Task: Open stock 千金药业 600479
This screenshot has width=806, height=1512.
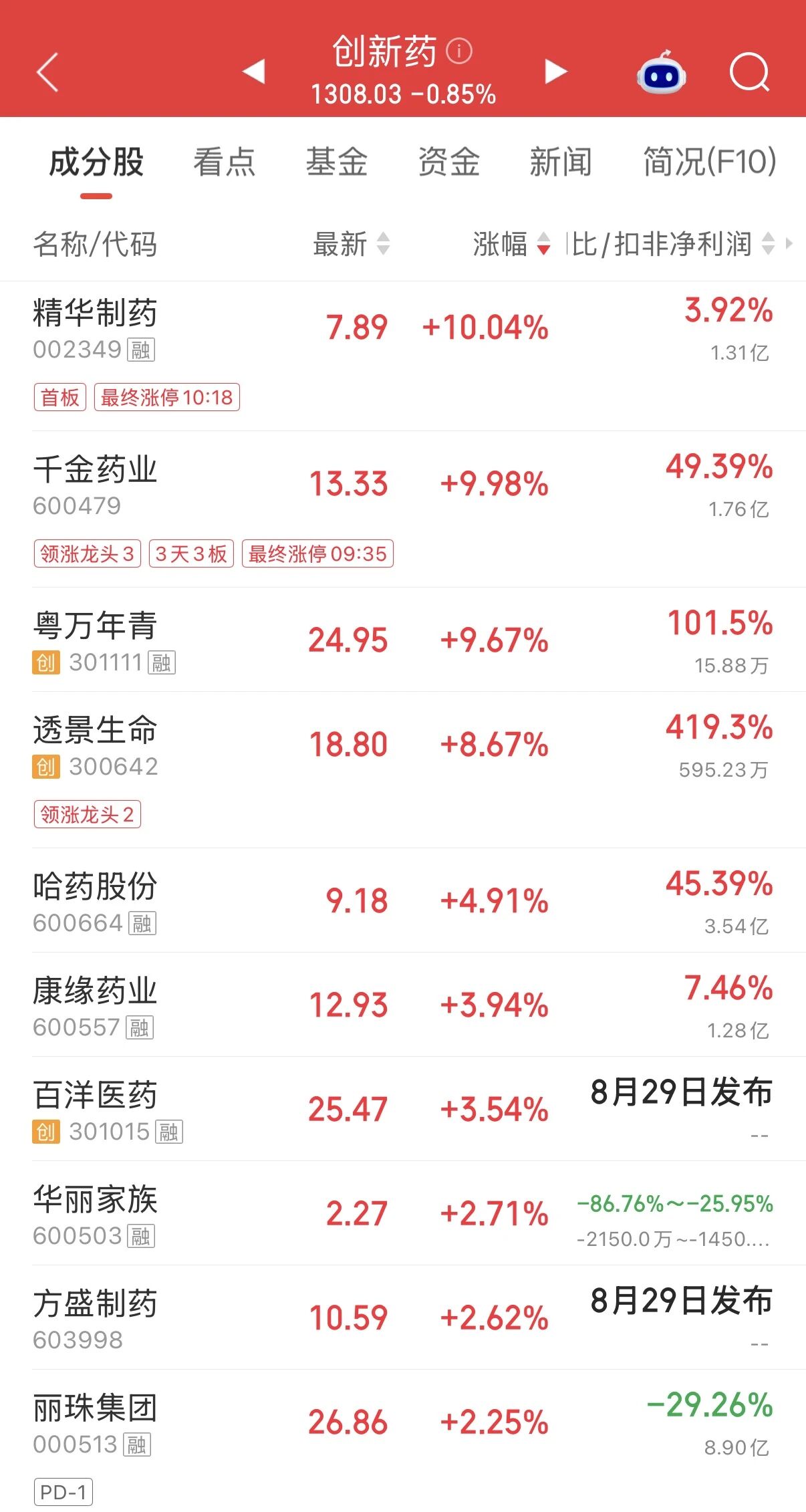Action: coord(403,509)
